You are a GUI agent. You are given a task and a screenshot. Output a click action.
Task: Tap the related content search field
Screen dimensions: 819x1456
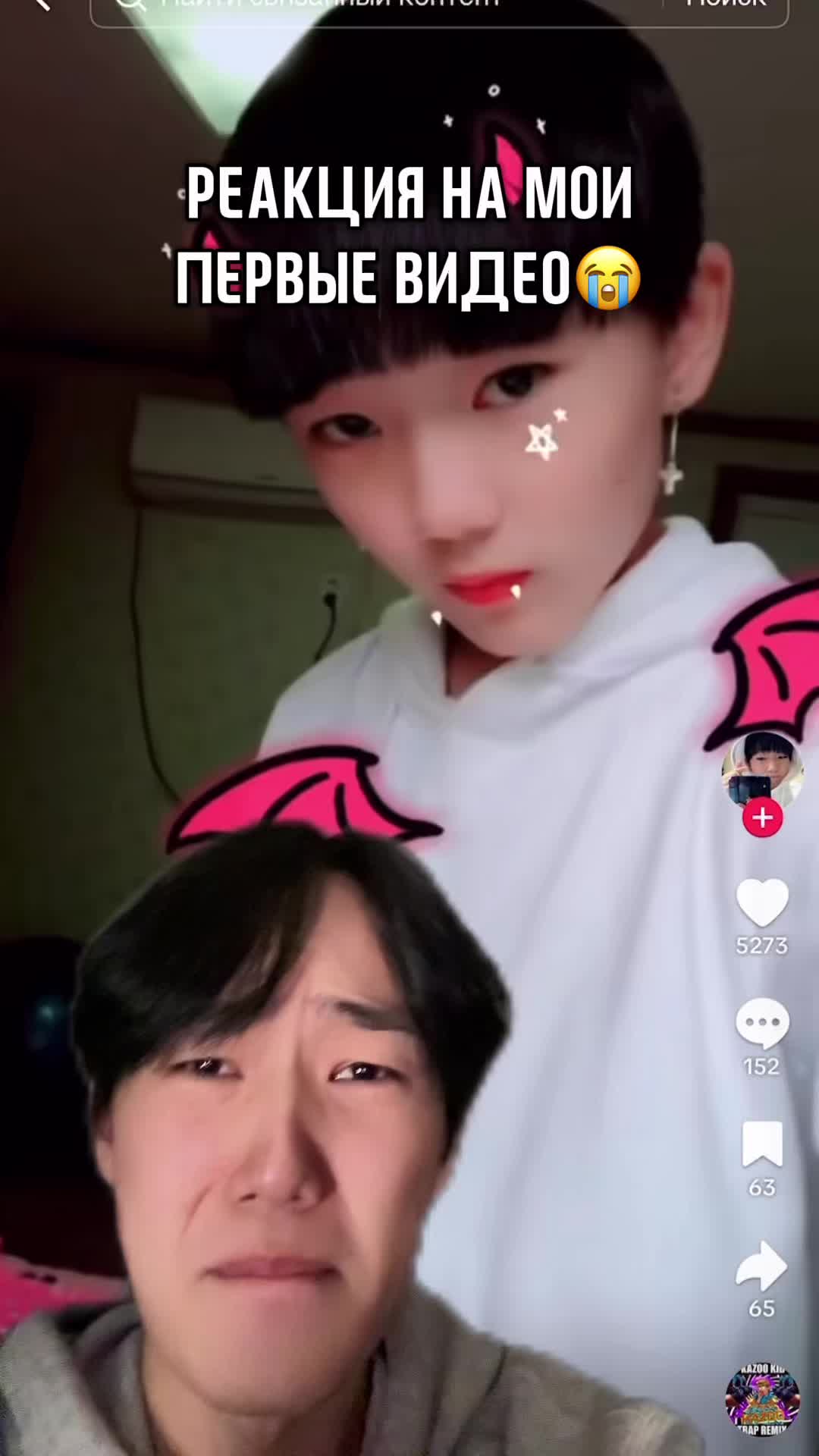coord(379,6)
